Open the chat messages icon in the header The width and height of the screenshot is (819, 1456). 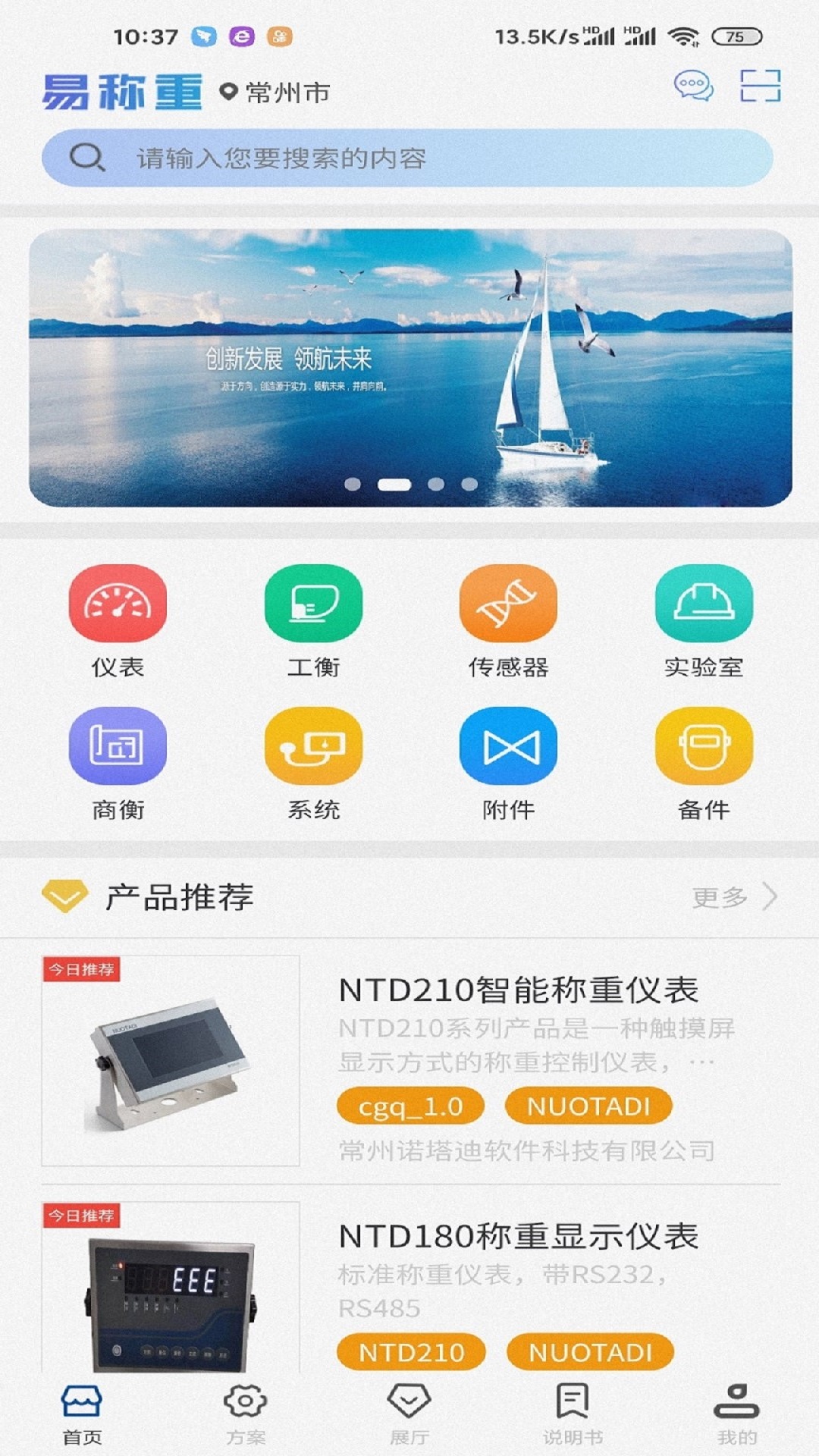[x=692, y=86]
